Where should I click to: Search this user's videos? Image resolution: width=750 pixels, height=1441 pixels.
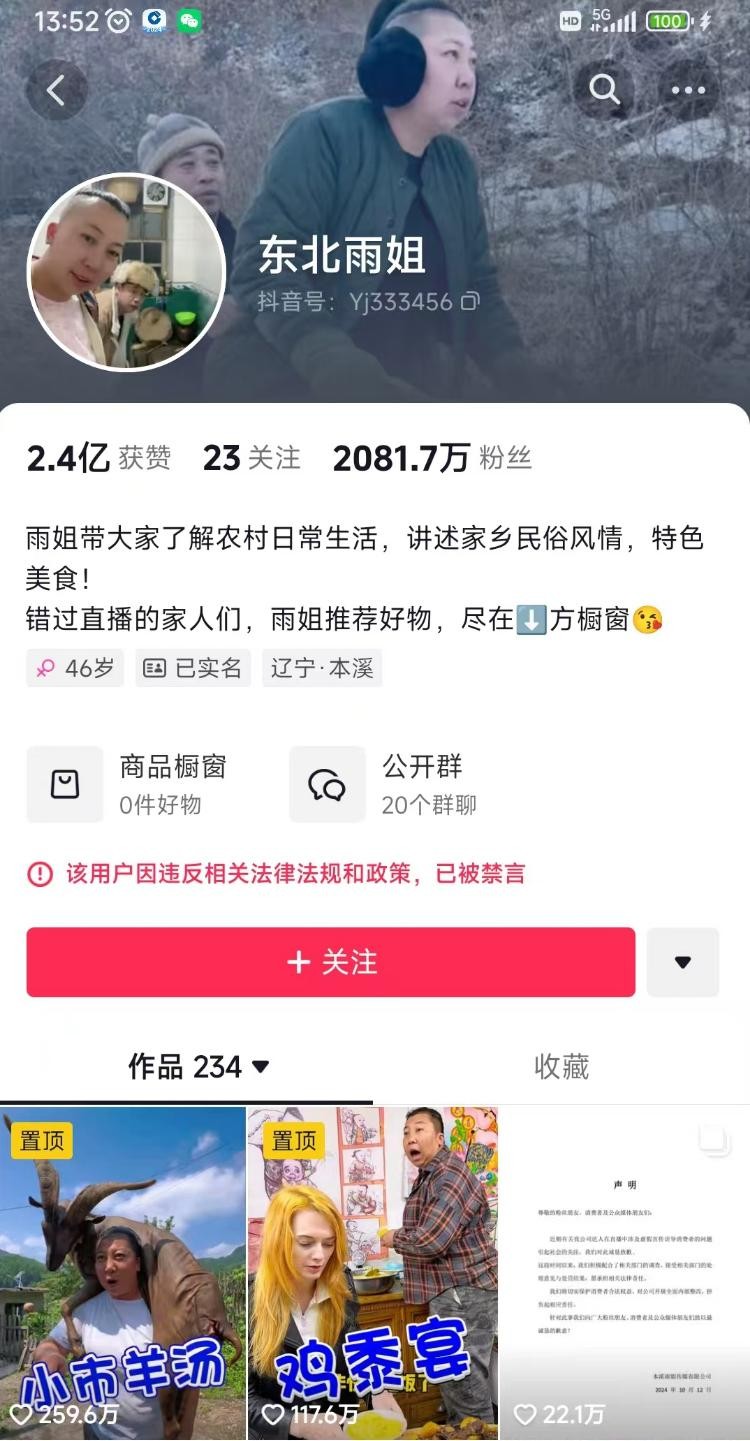pos(604,90)
